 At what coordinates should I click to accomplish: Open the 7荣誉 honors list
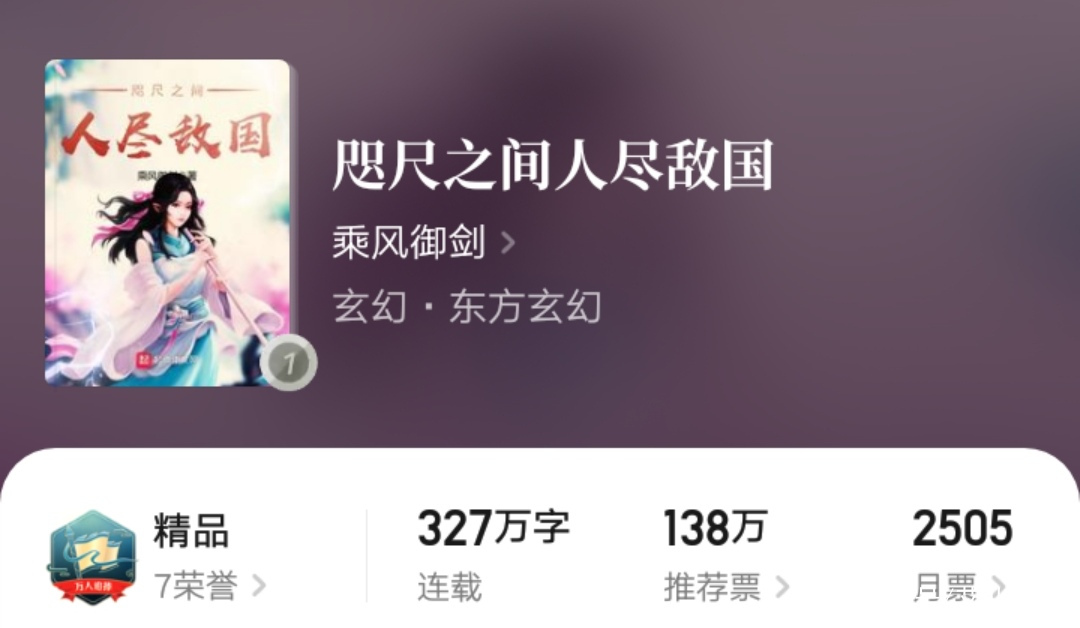coord(208,586)
